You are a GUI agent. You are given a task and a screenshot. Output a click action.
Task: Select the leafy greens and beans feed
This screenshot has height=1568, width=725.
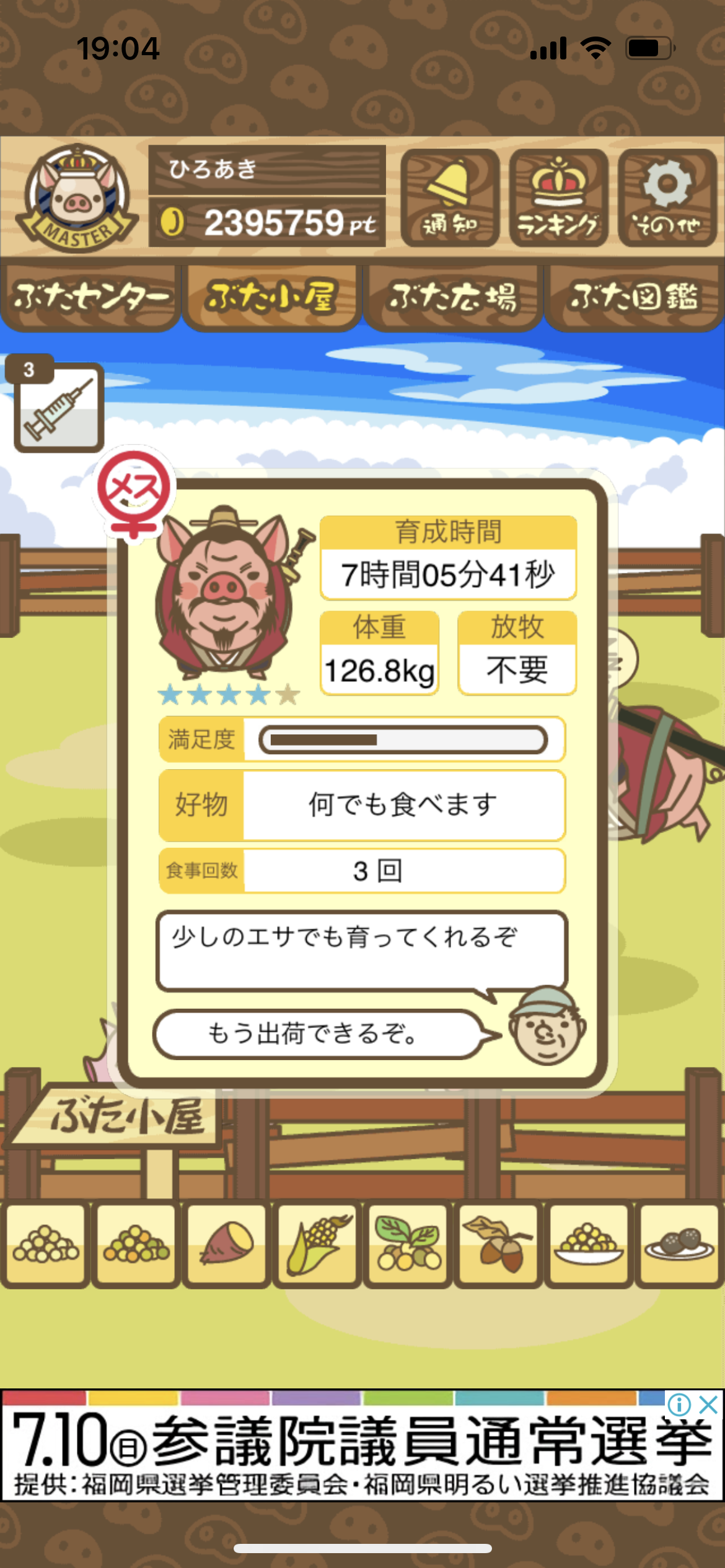point(408,1244)
